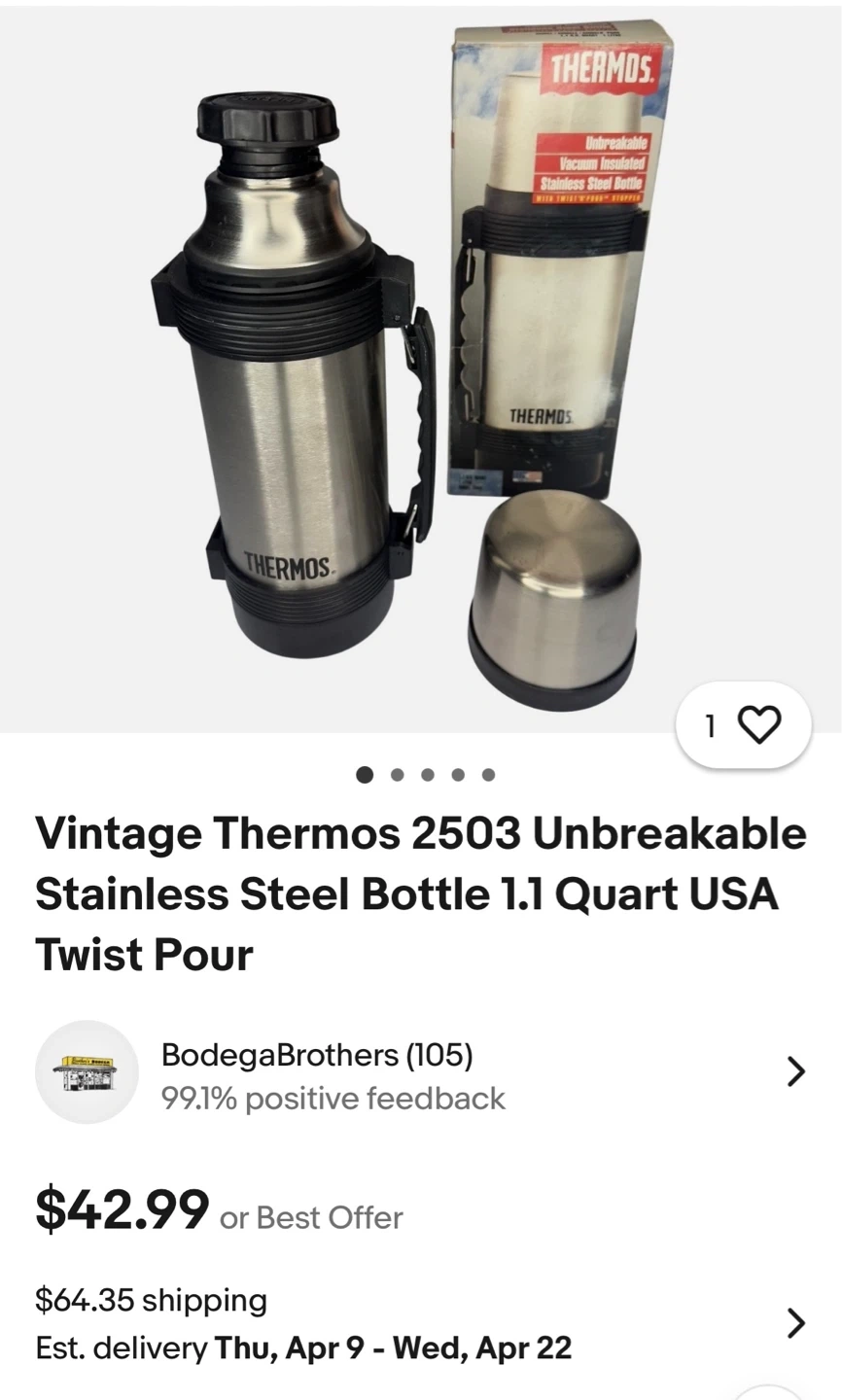Open the Thermos product photo gallery
Screen dimensions: 842x1400
pyautogui.click(x=421, y=369)
